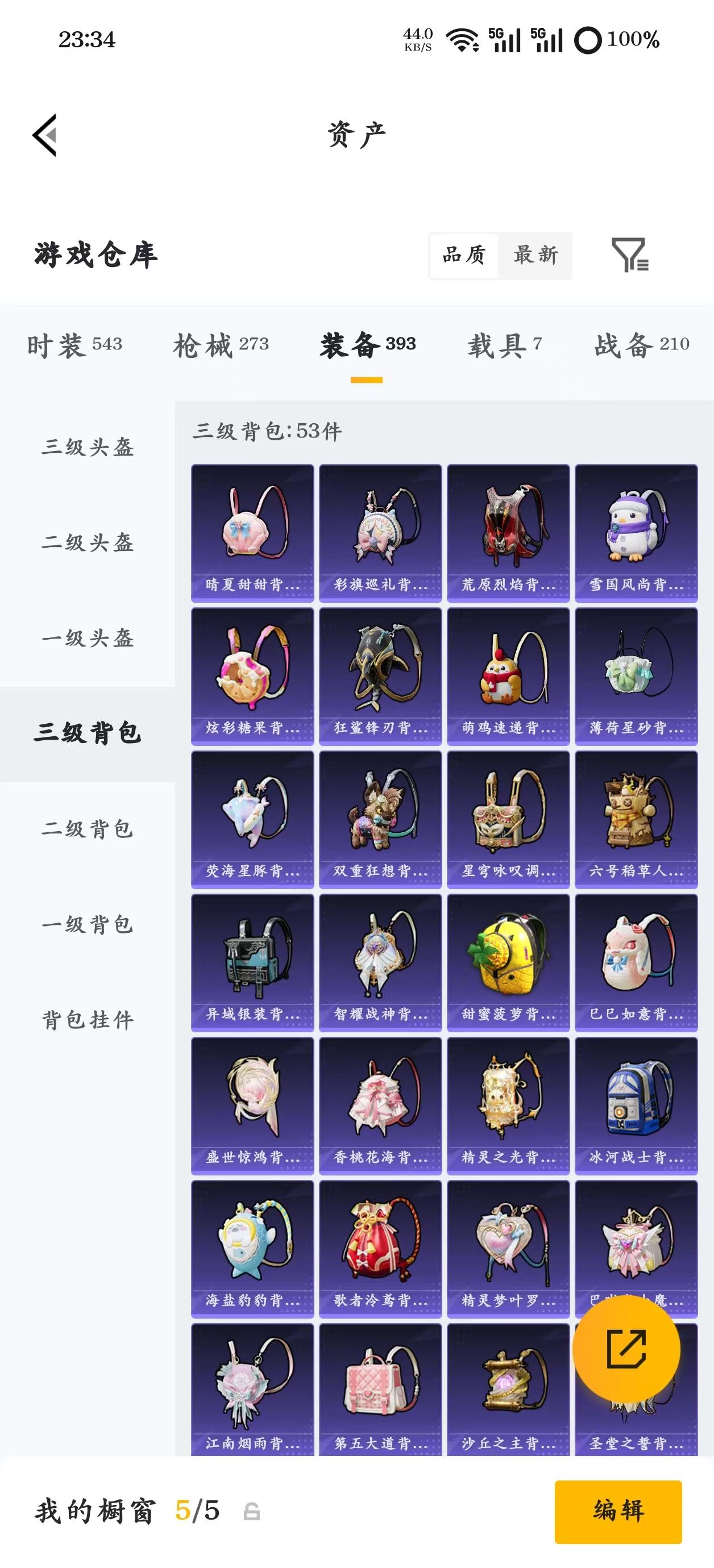Select 三级头盔 in the side list
This screenshot has width=714, height=1568.
click(x=87, y=448)
